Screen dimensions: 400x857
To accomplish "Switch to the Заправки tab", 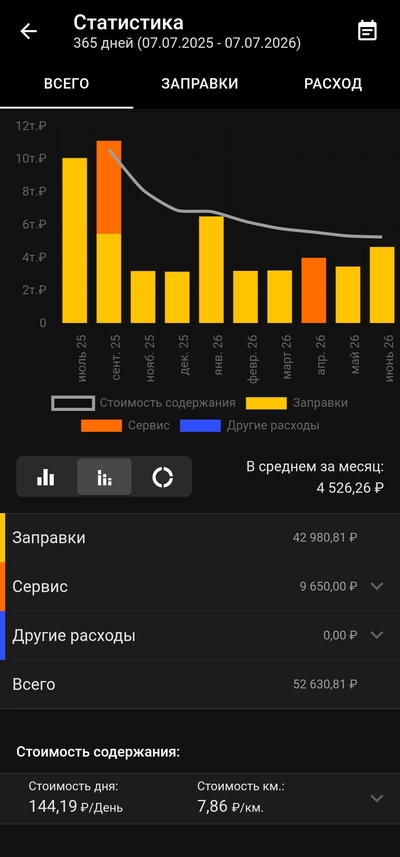I will (199, 84).
